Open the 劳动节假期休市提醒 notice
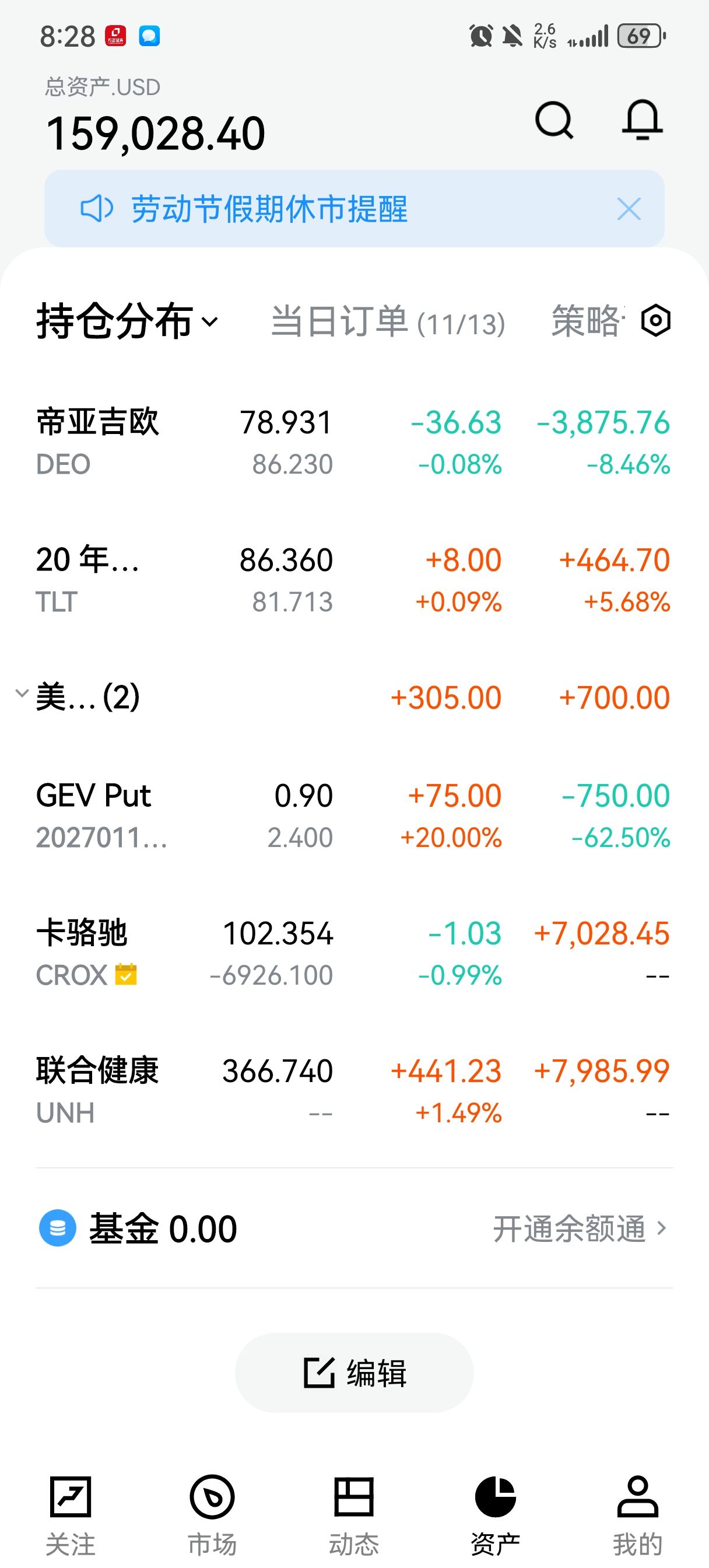The image size is (709, 1568). tap(269, 209)
